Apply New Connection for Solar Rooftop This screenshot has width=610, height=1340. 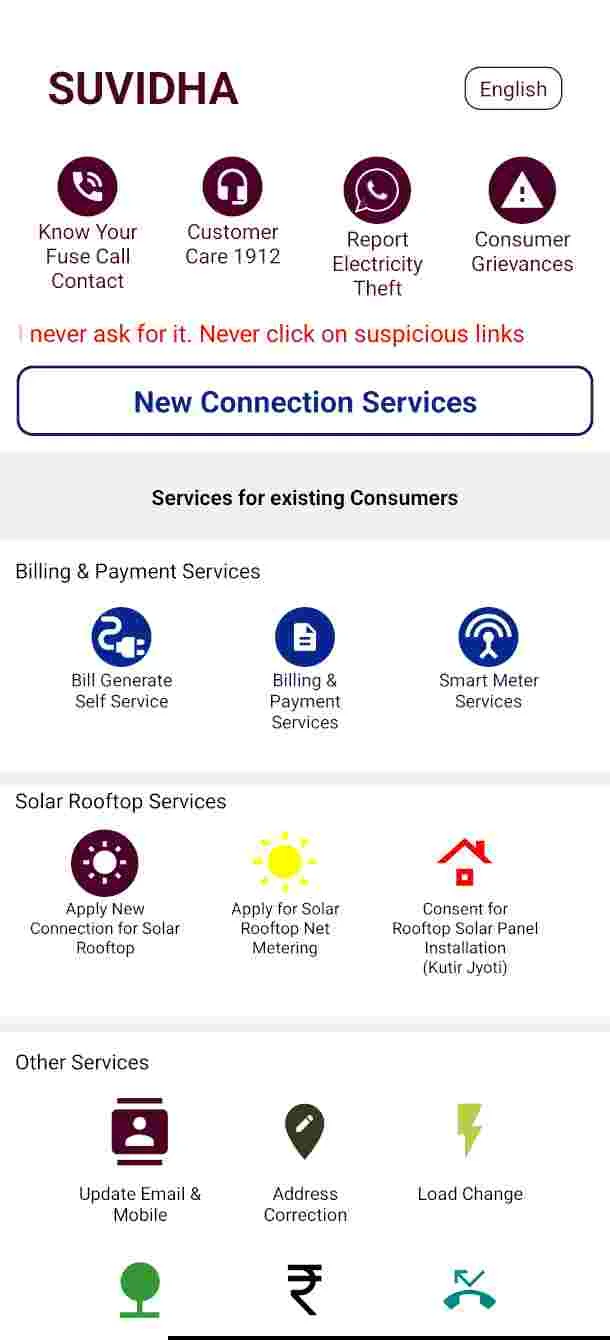coord(105,863)
